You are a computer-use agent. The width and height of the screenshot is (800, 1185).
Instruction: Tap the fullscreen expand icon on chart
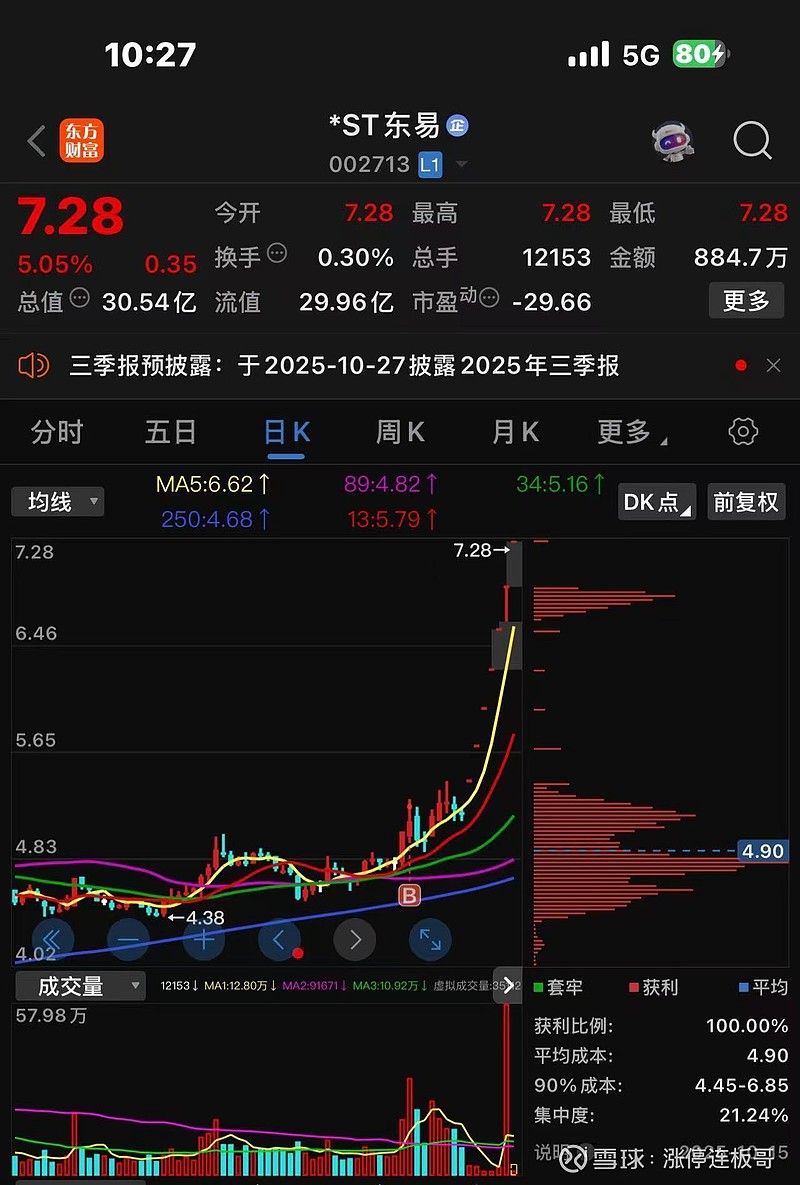tap(430, 940)
